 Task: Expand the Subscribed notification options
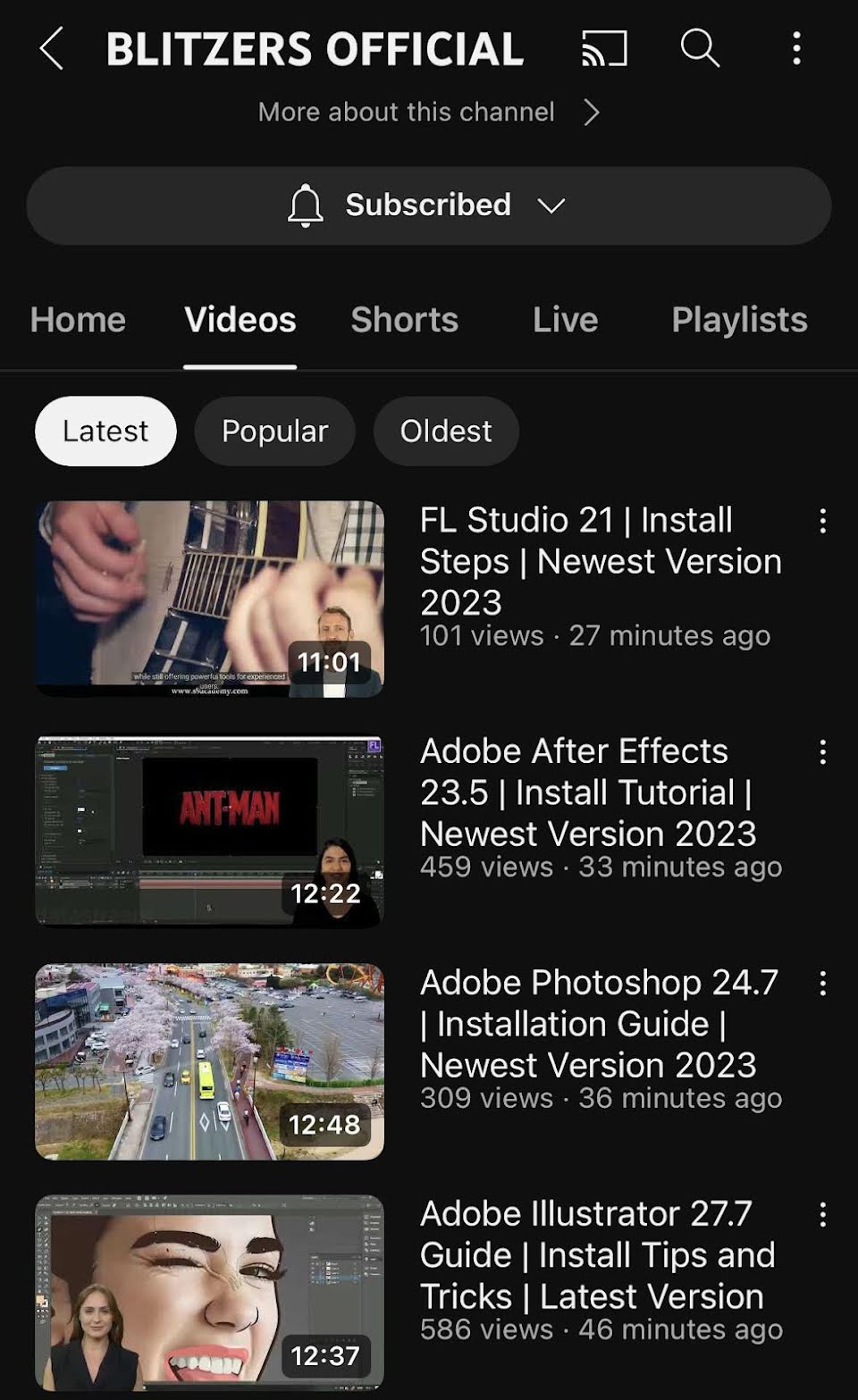pyautogui.click(x=429, y=205)
